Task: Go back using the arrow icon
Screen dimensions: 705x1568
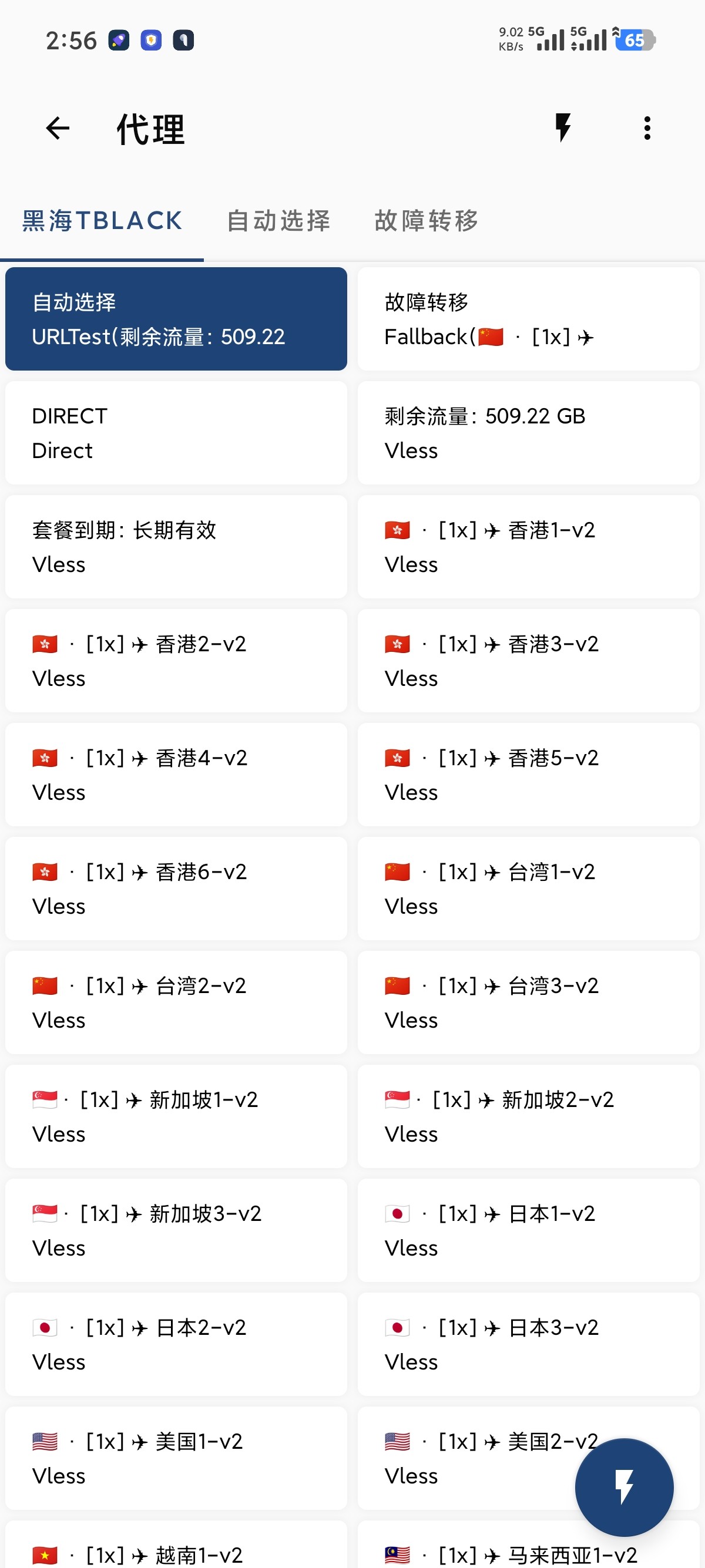Action: (58, 128)
